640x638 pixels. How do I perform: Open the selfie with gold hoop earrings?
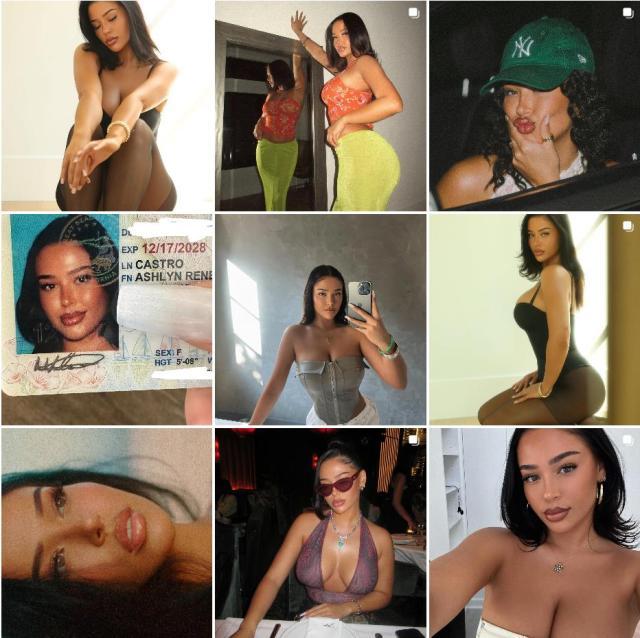point(534,532)
